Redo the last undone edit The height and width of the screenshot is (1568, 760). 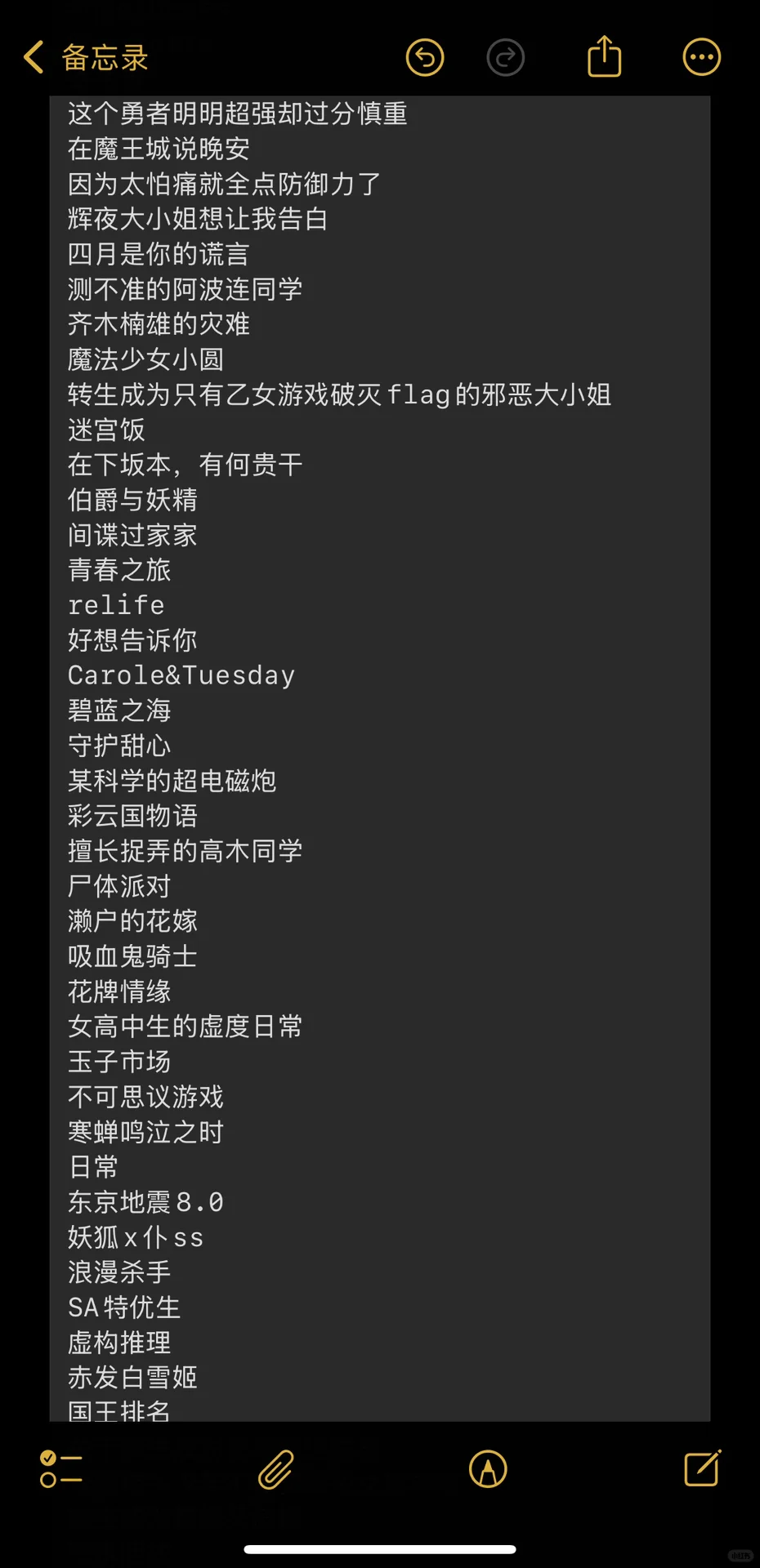tap(506, 58)
